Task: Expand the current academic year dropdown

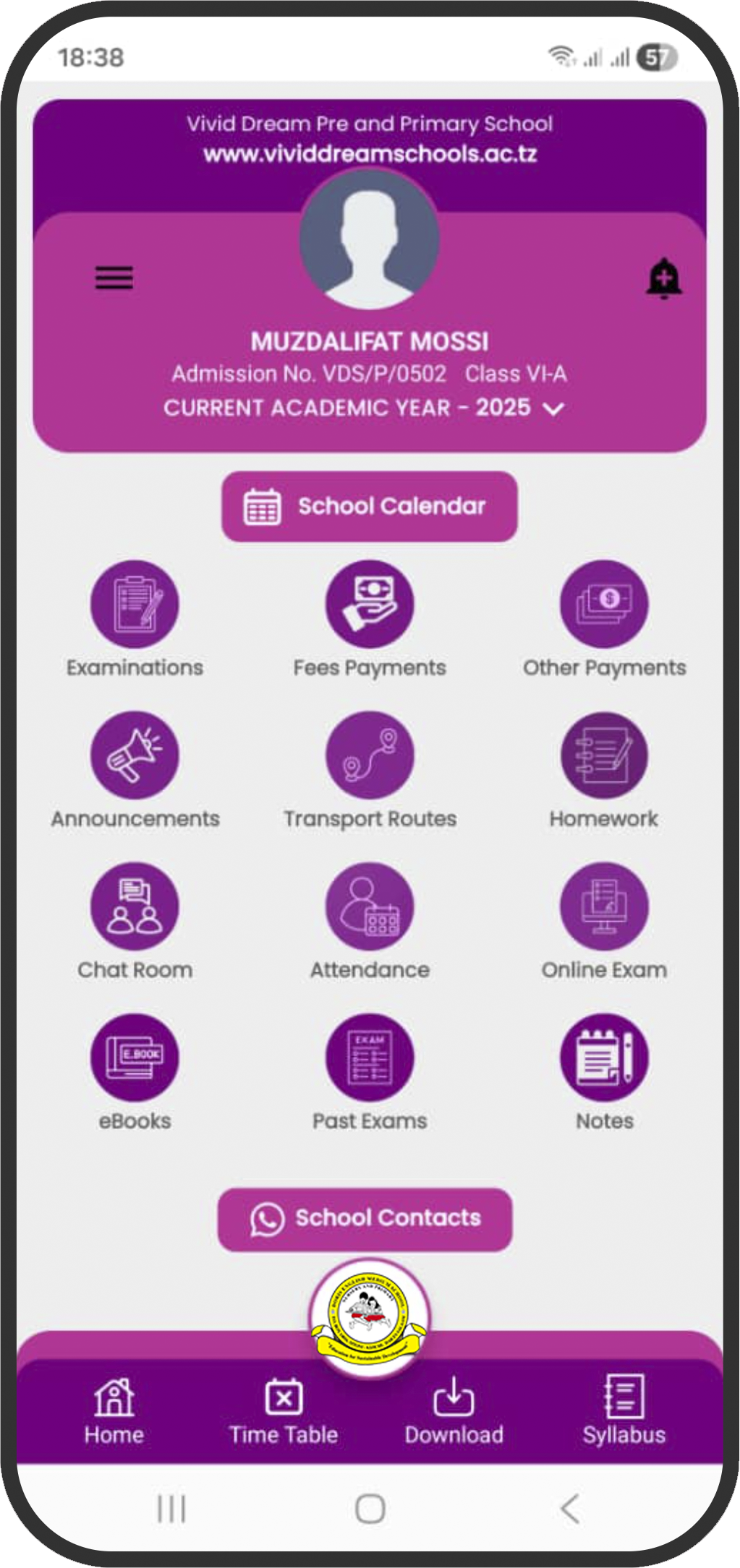Action: 553,409
